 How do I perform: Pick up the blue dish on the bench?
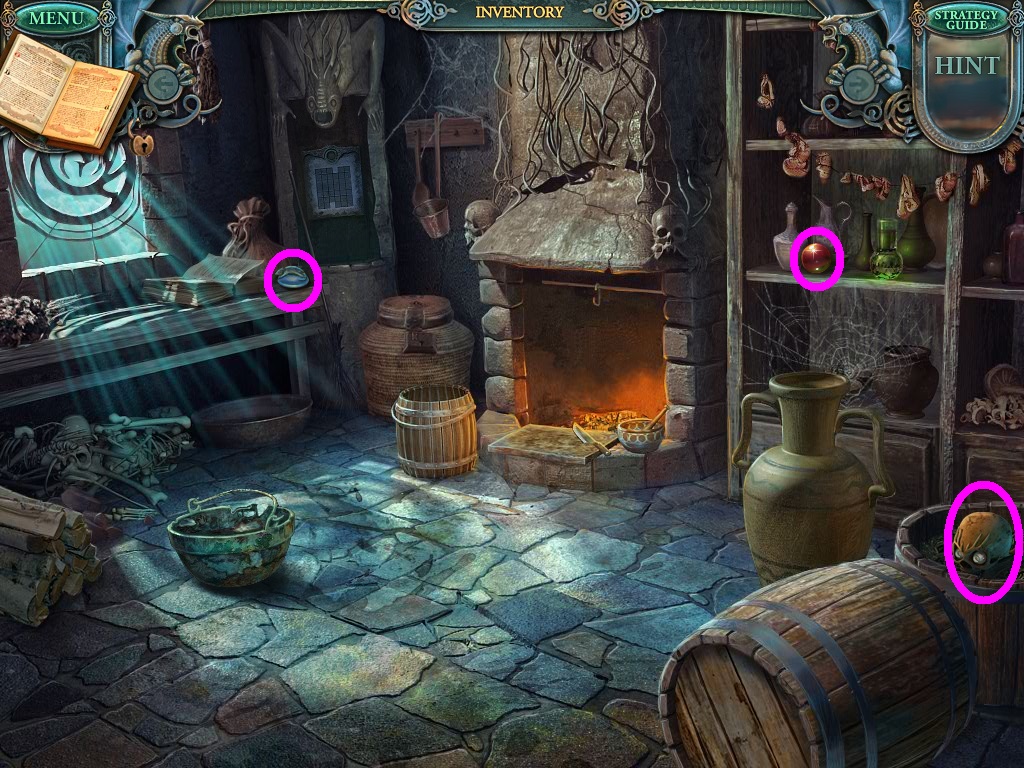[293, 279]
